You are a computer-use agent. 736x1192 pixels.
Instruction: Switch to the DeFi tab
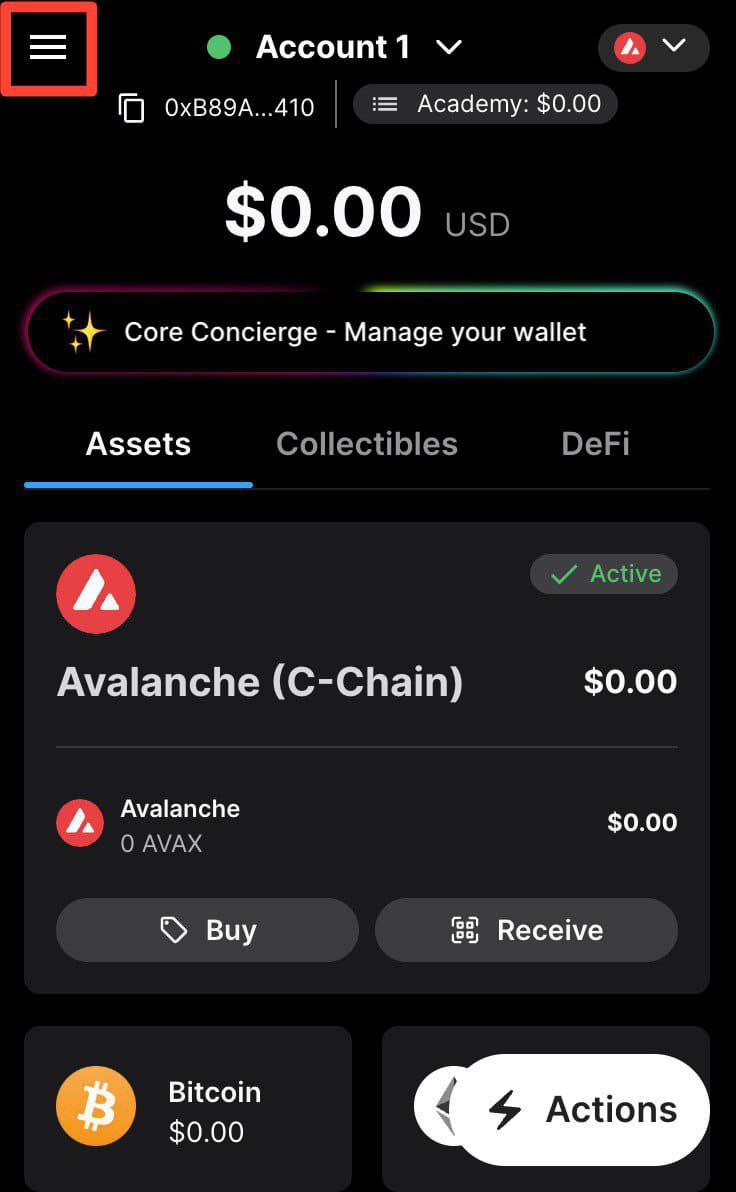596,444
